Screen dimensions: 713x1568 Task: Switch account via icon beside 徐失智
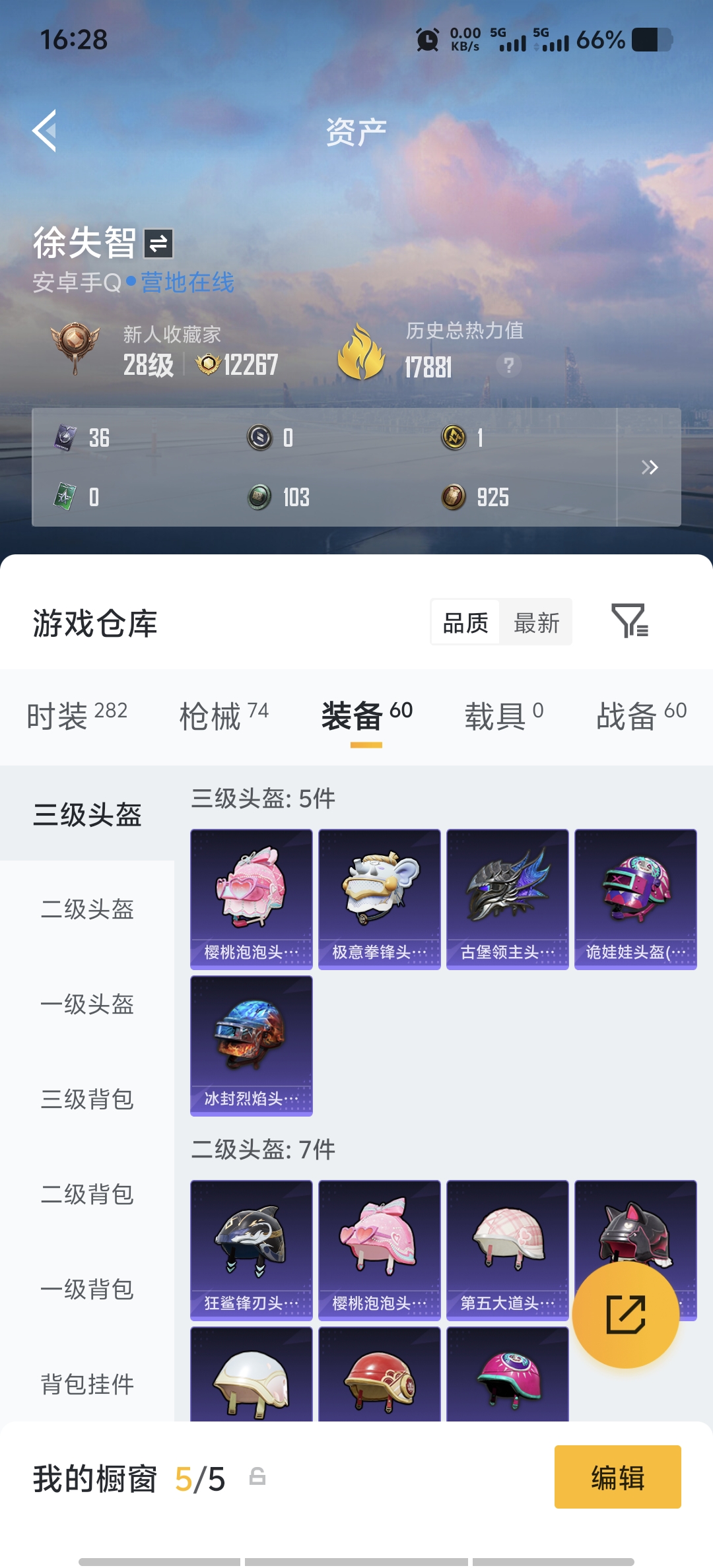pyautogui.click(x=158, y=244)
